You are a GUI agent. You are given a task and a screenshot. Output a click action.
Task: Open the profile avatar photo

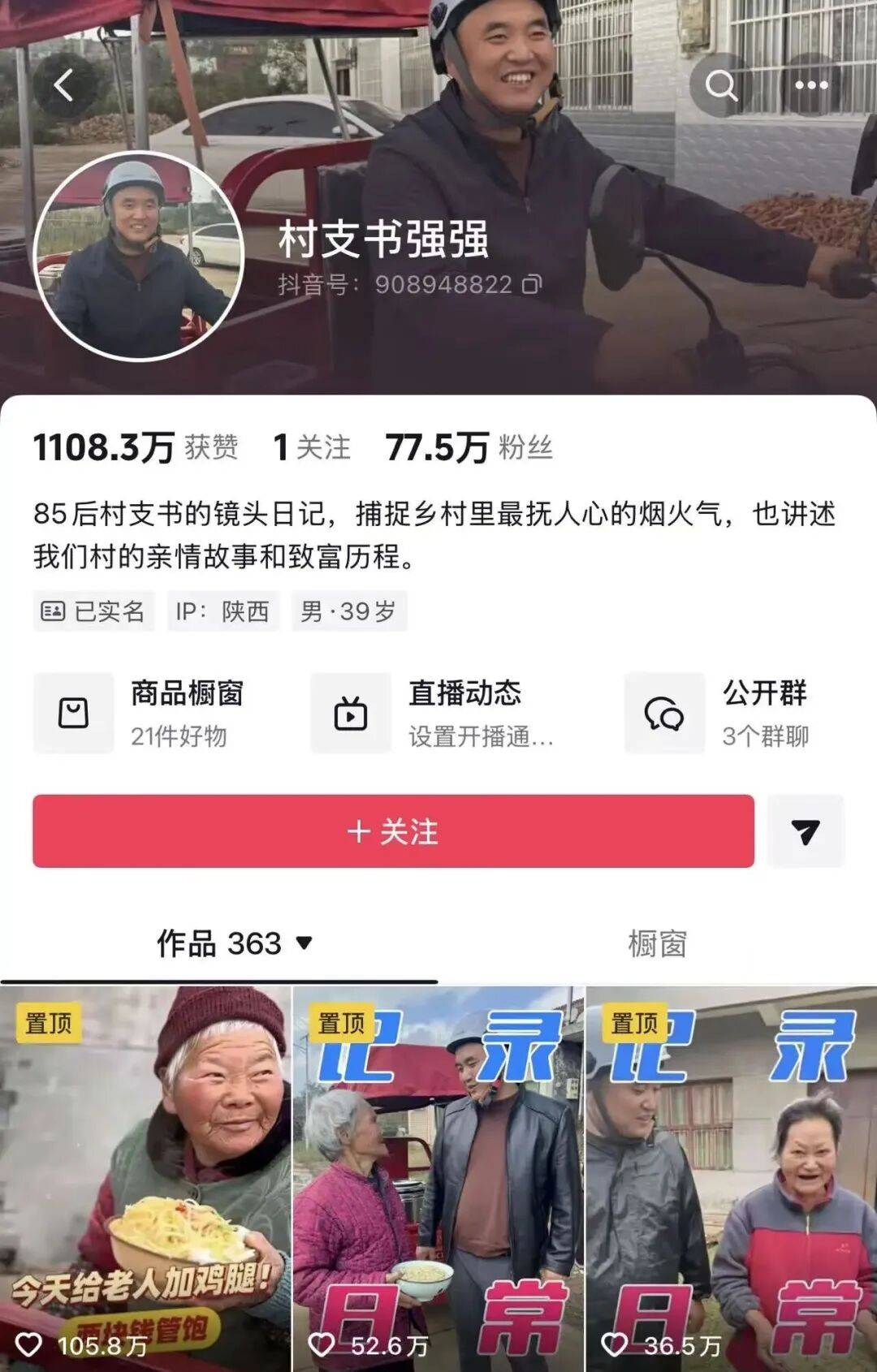139,256
